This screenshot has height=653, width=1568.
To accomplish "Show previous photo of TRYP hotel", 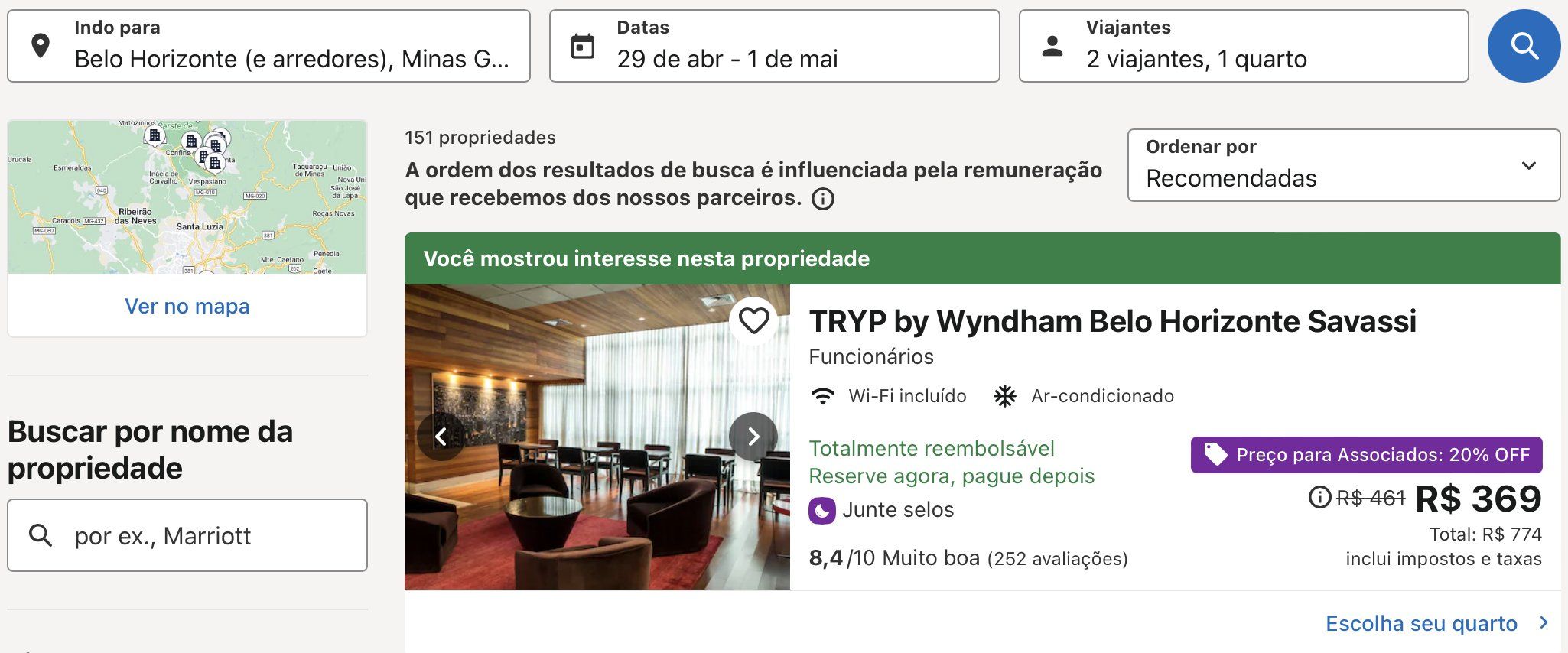I will click(x=441, y=437).
